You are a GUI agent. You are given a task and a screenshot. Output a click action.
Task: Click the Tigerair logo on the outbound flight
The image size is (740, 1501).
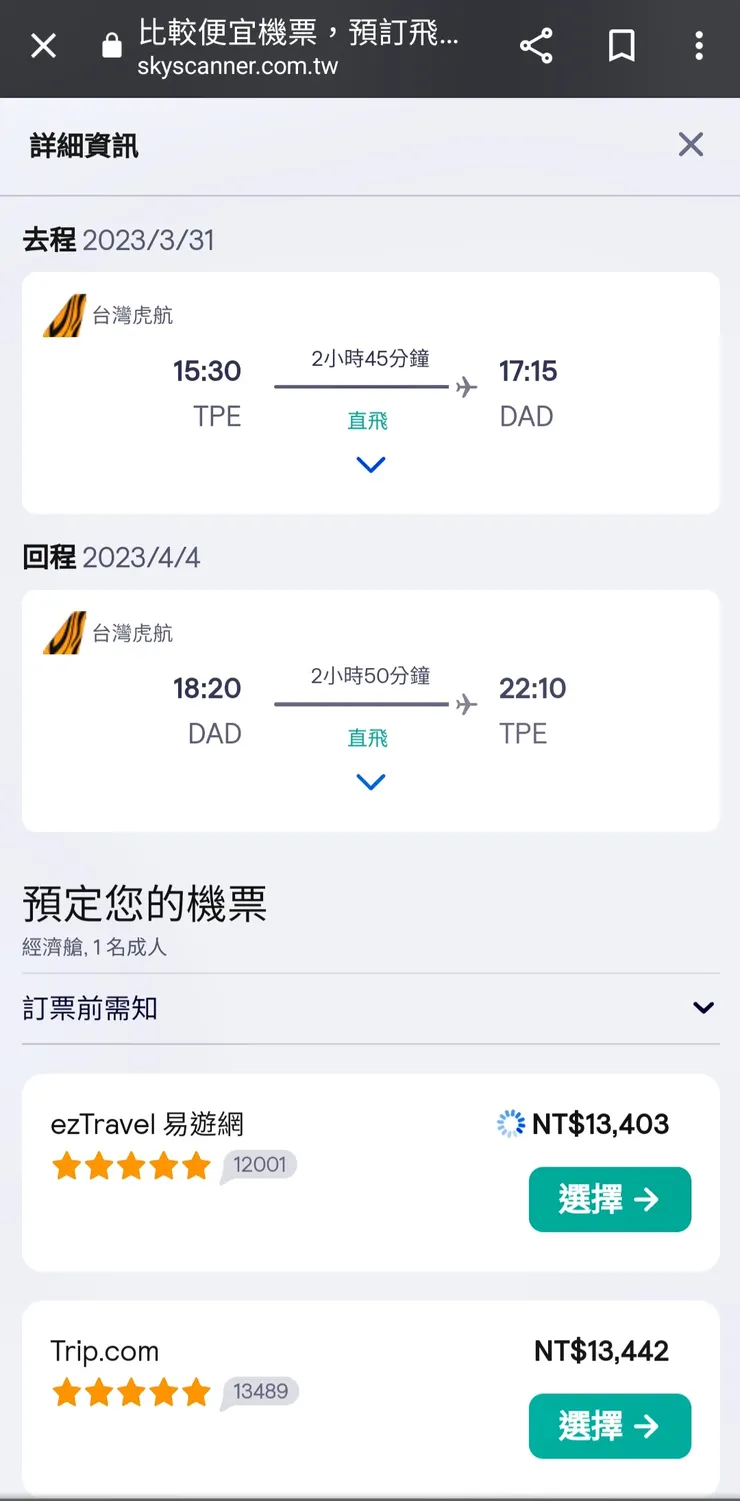point(64,313)
